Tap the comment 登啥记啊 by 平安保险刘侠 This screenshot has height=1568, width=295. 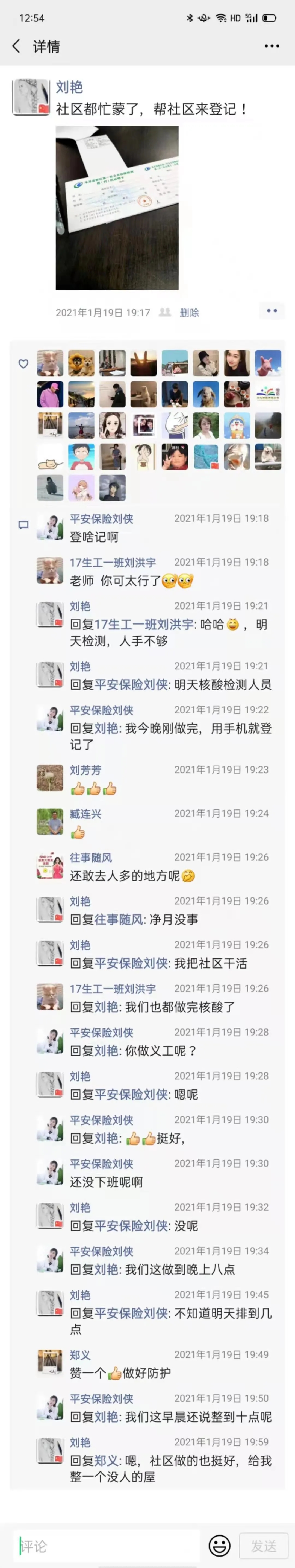pyautogui.click(x=94, y=537)
